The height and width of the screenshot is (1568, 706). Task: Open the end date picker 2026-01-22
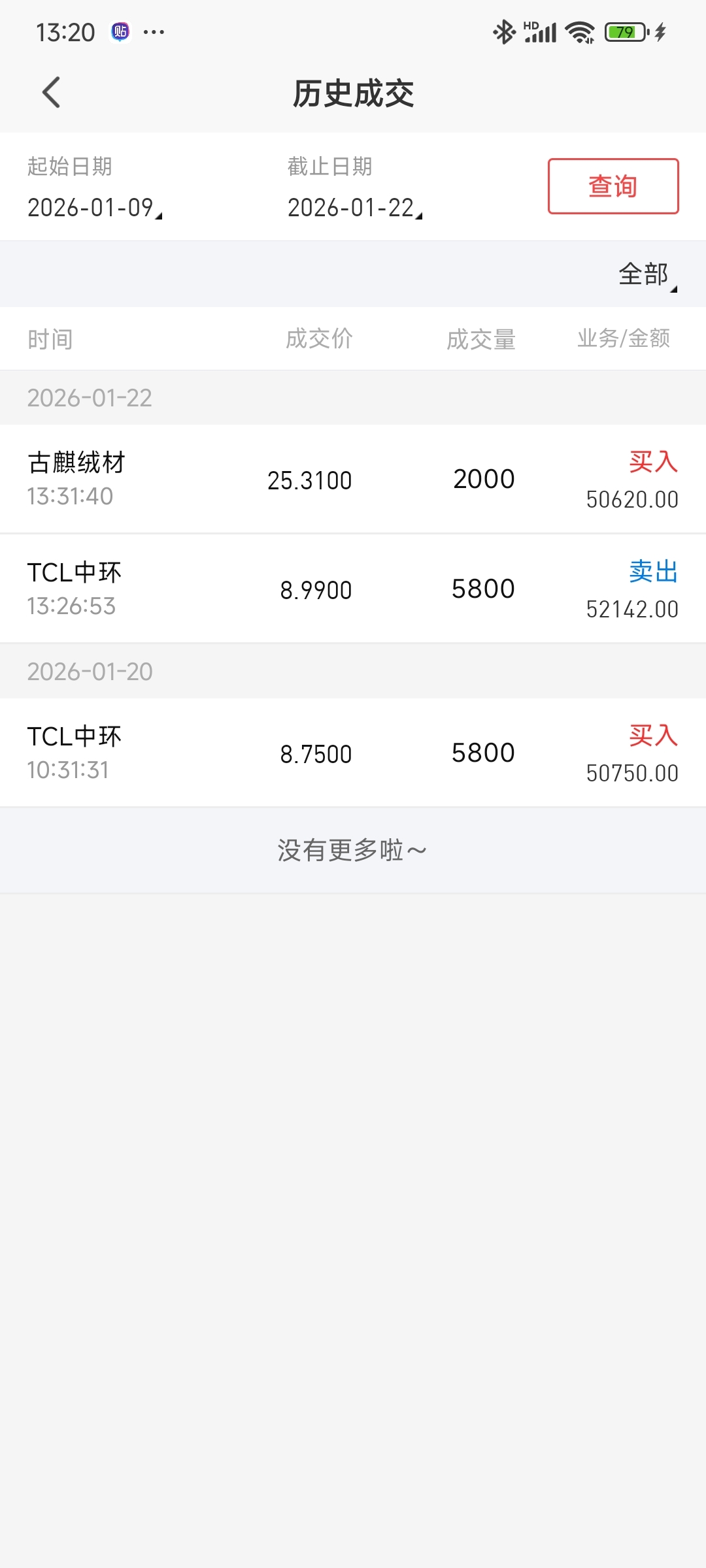(x=354, y=208)
